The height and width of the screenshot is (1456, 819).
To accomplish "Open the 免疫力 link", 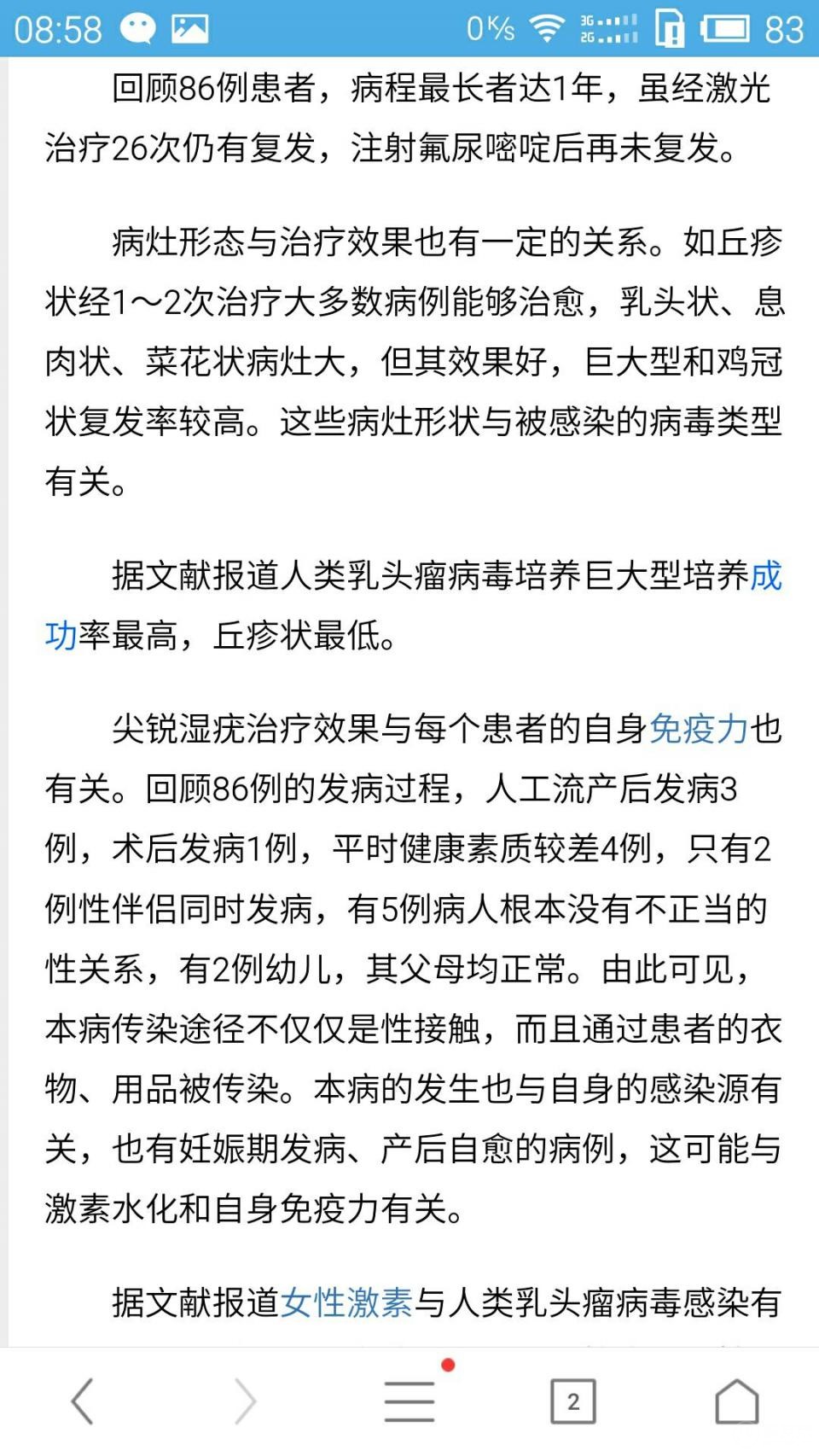I will [699, 729].
